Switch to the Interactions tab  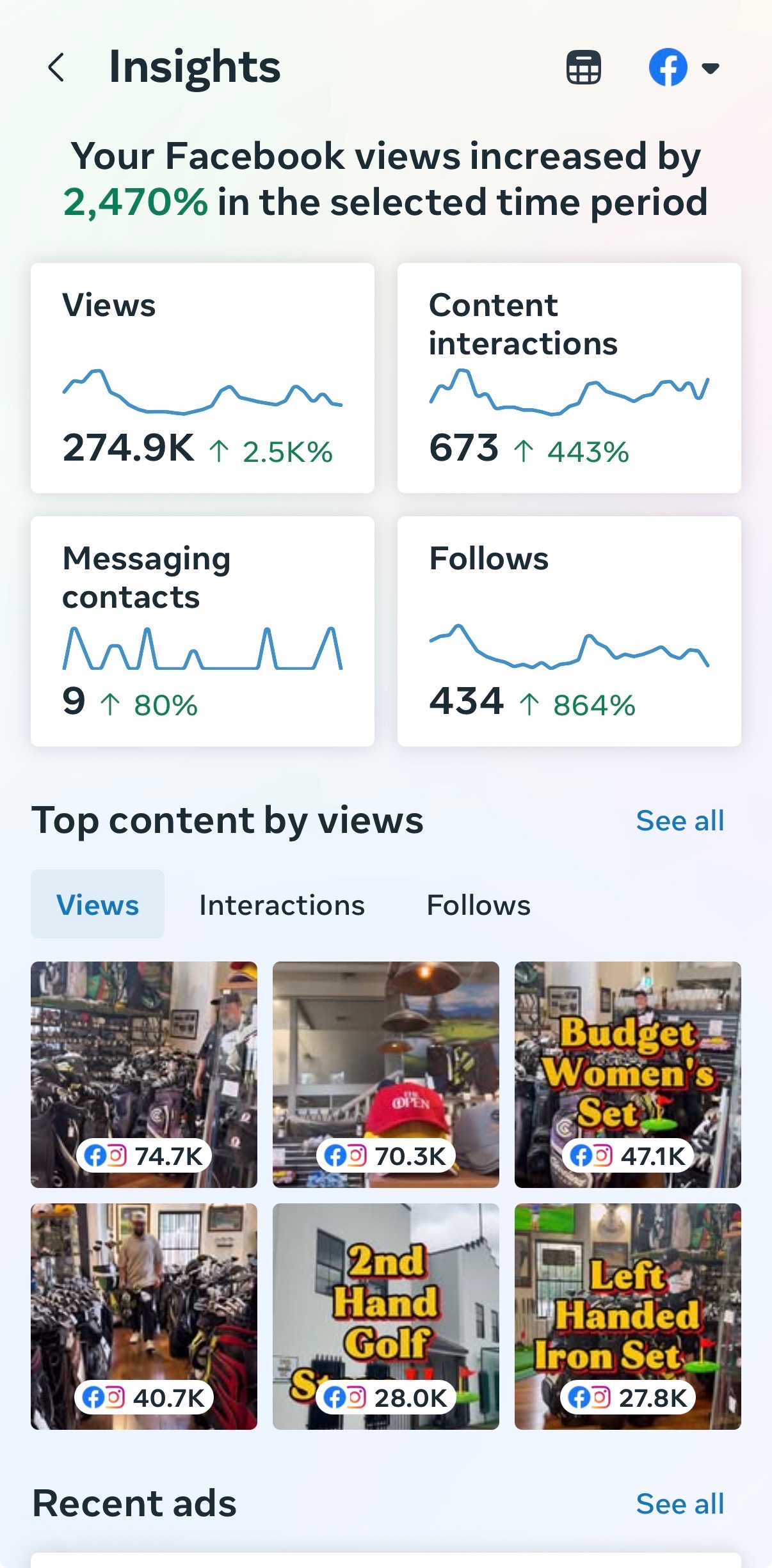tap(282, 905)
